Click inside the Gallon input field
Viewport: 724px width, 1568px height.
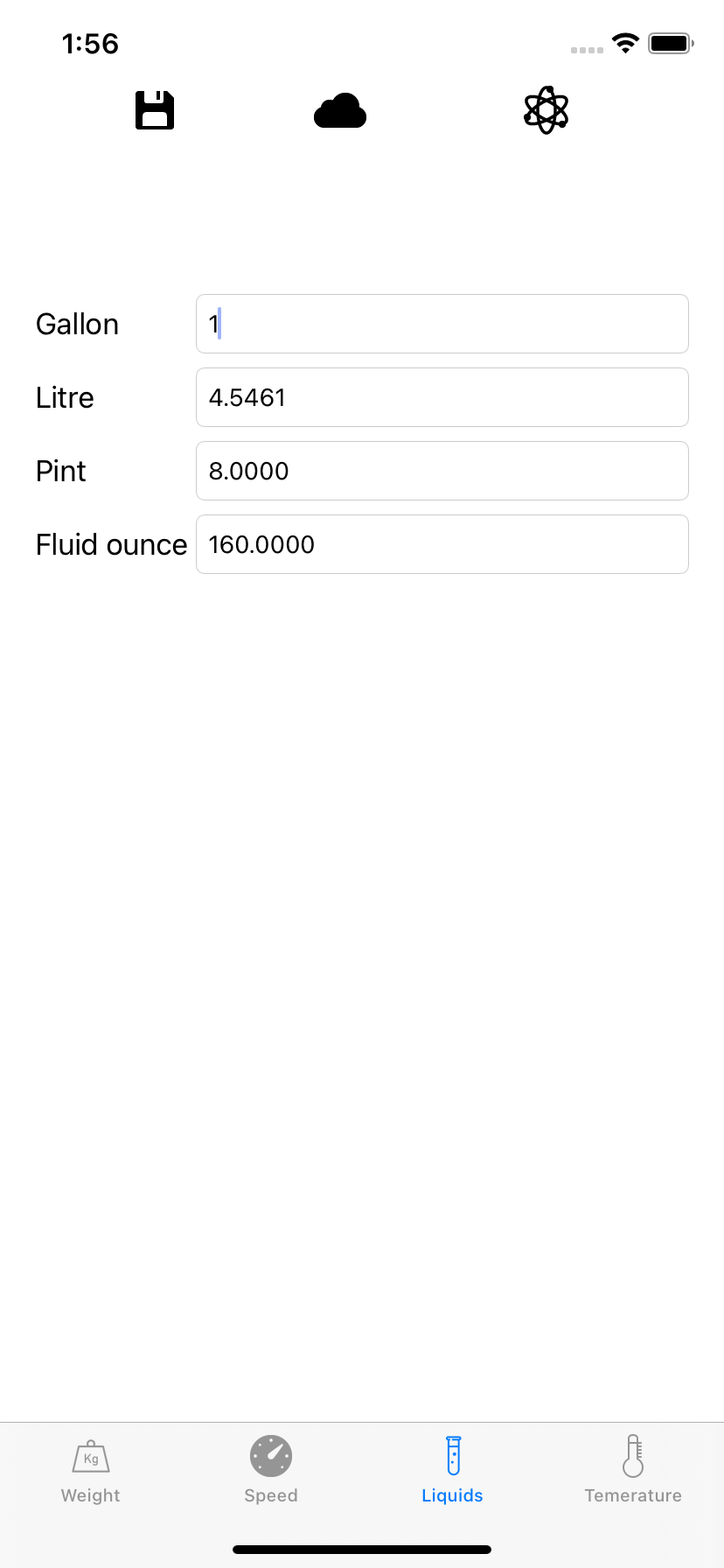(442, 324)
